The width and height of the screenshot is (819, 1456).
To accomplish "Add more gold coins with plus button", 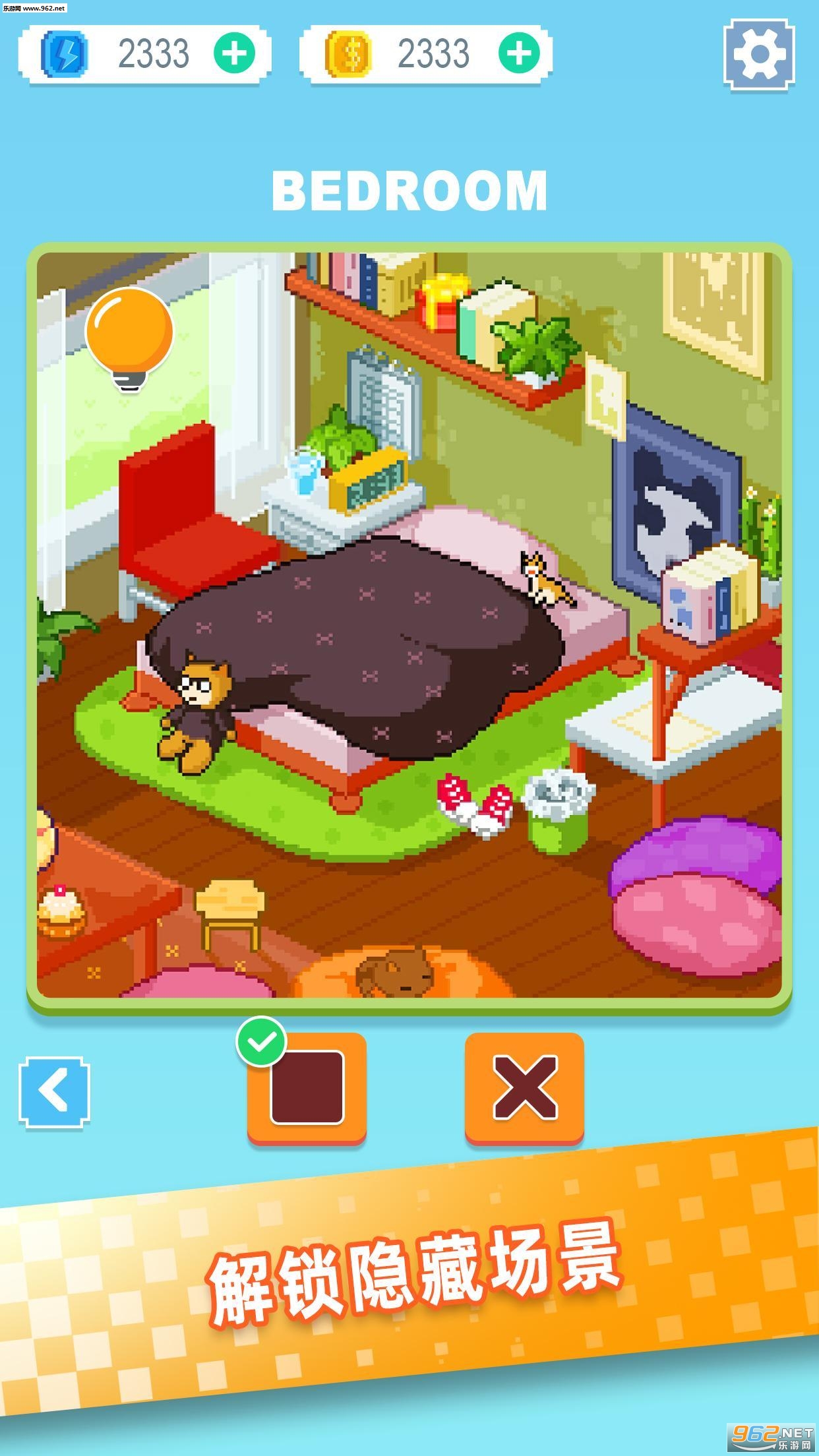I will [519, 53].
